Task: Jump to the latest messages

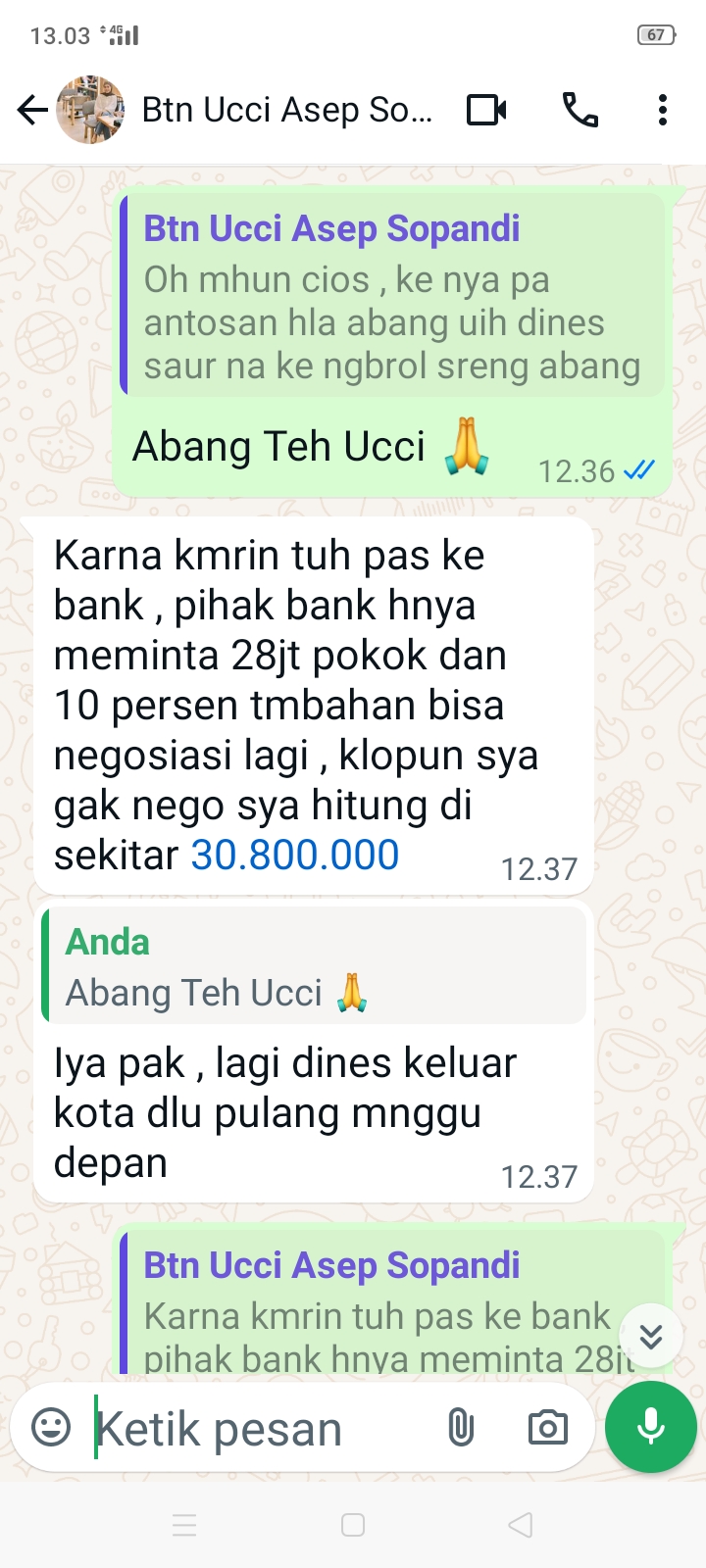Action: point(650,1336)
